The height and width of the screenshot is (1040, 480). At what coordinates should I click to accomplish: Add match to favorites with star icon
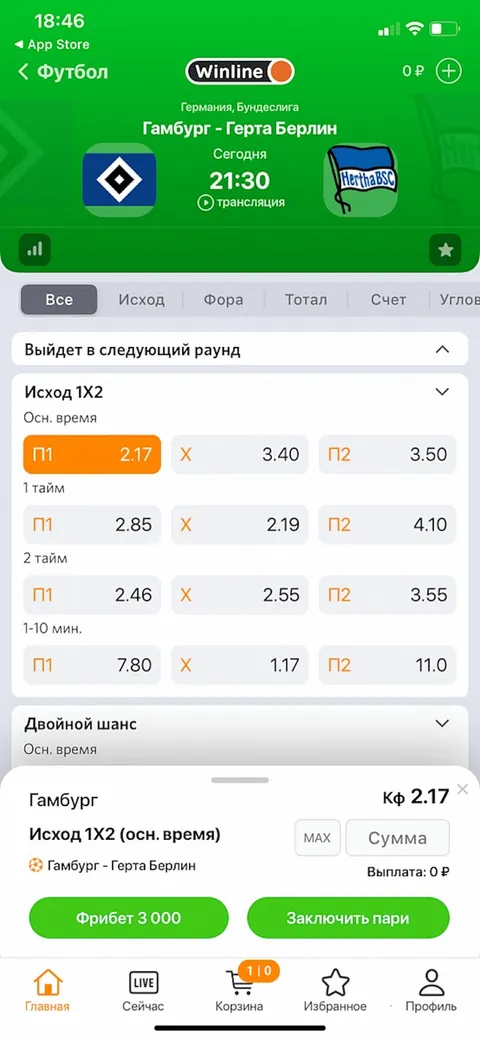[446, 249]
